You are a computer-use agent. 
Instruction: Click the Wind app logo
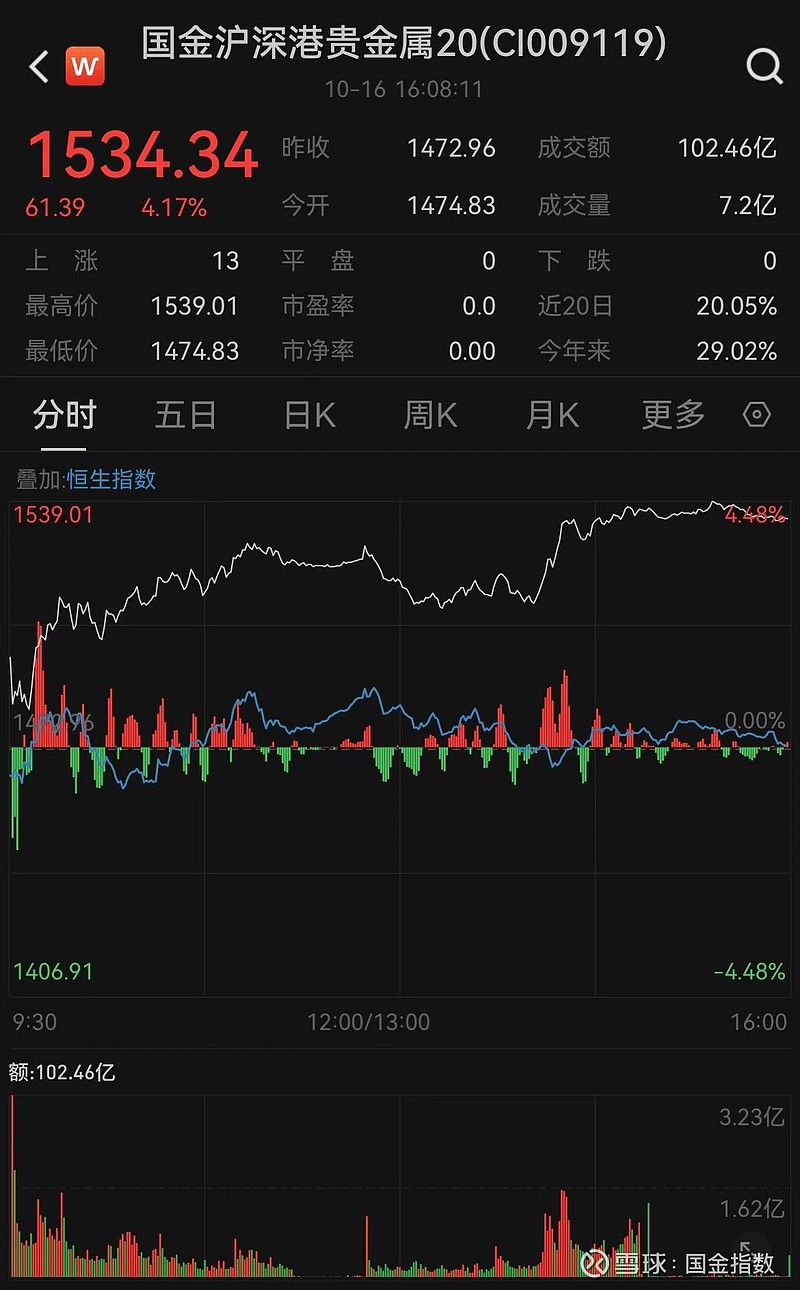coord(85,66)
